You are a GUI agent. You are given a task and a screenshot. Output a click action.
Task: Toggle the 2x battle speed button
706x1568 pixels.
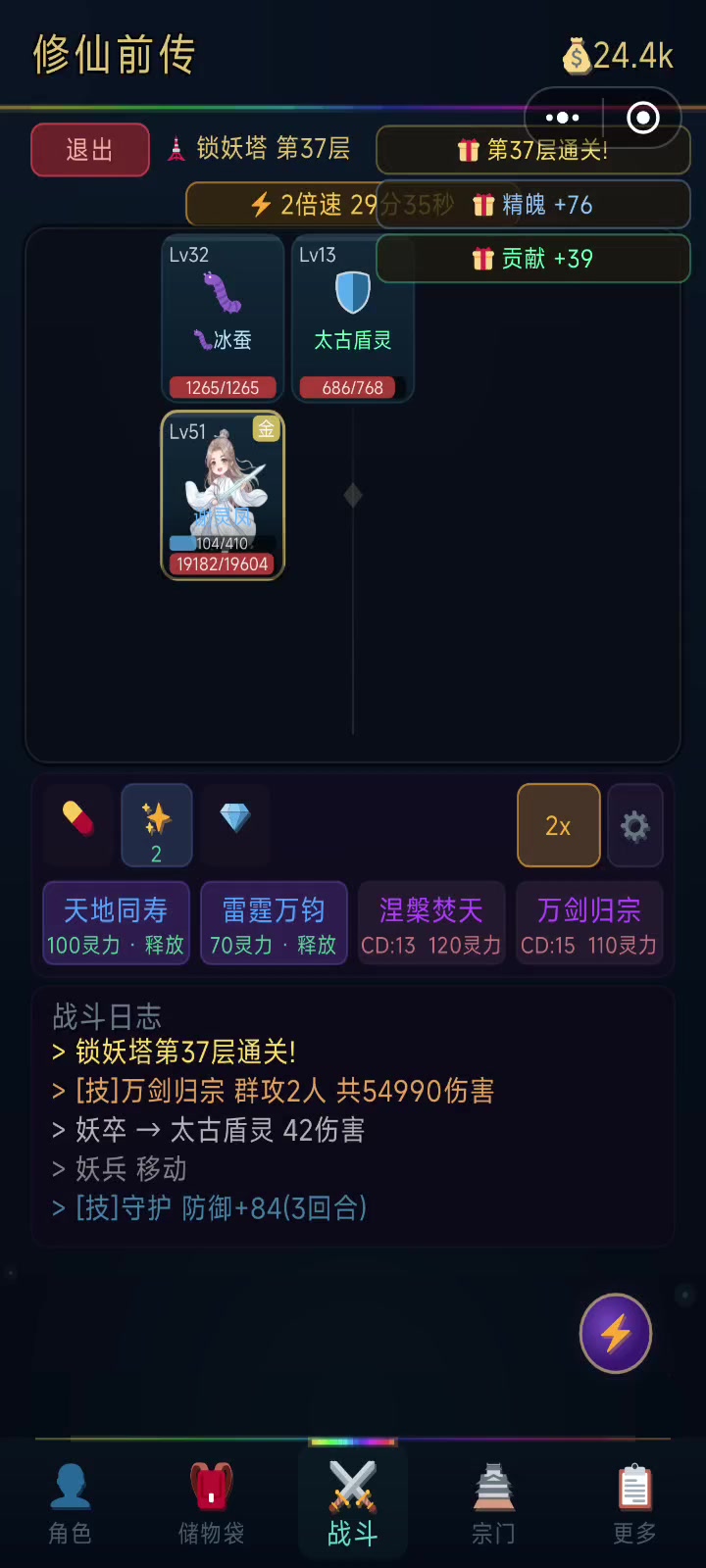(x=558, y=826)
